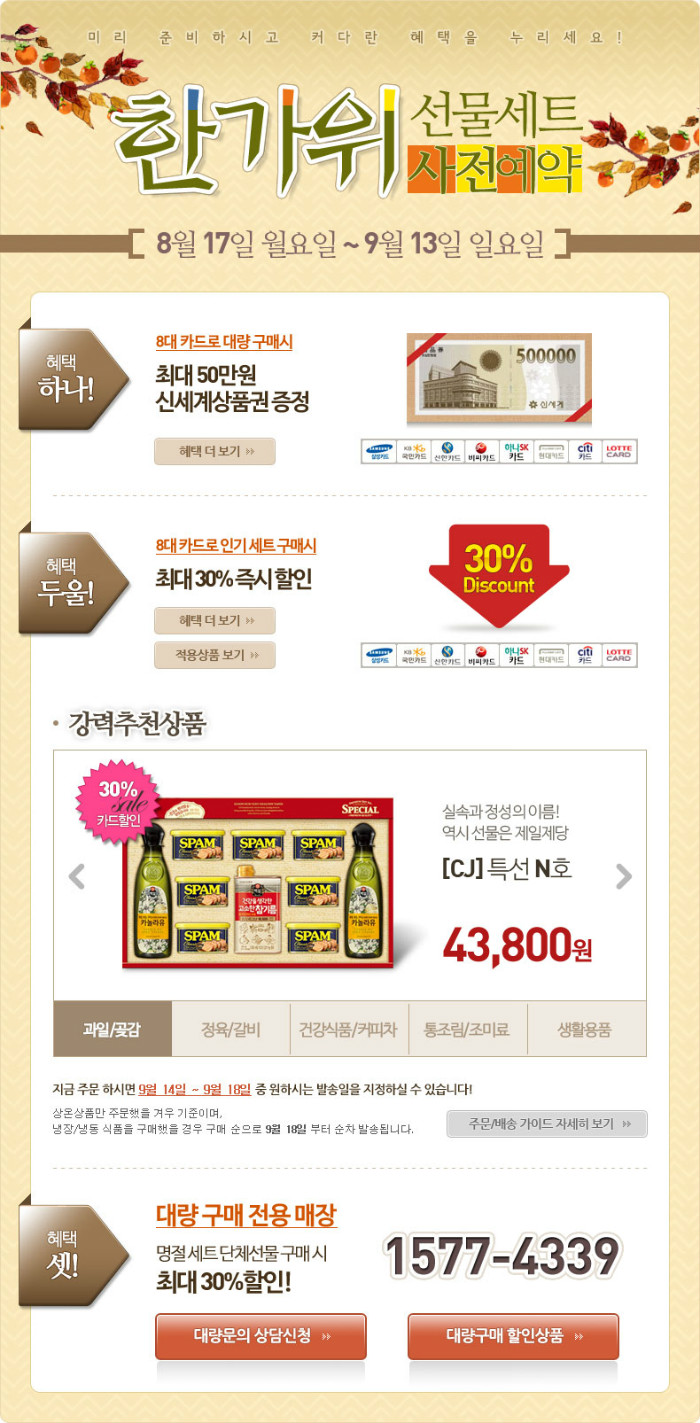Switch to the 생활용품 tab
The width and height of the screenshot is (700, 1423).
(x=586, y=1029)
